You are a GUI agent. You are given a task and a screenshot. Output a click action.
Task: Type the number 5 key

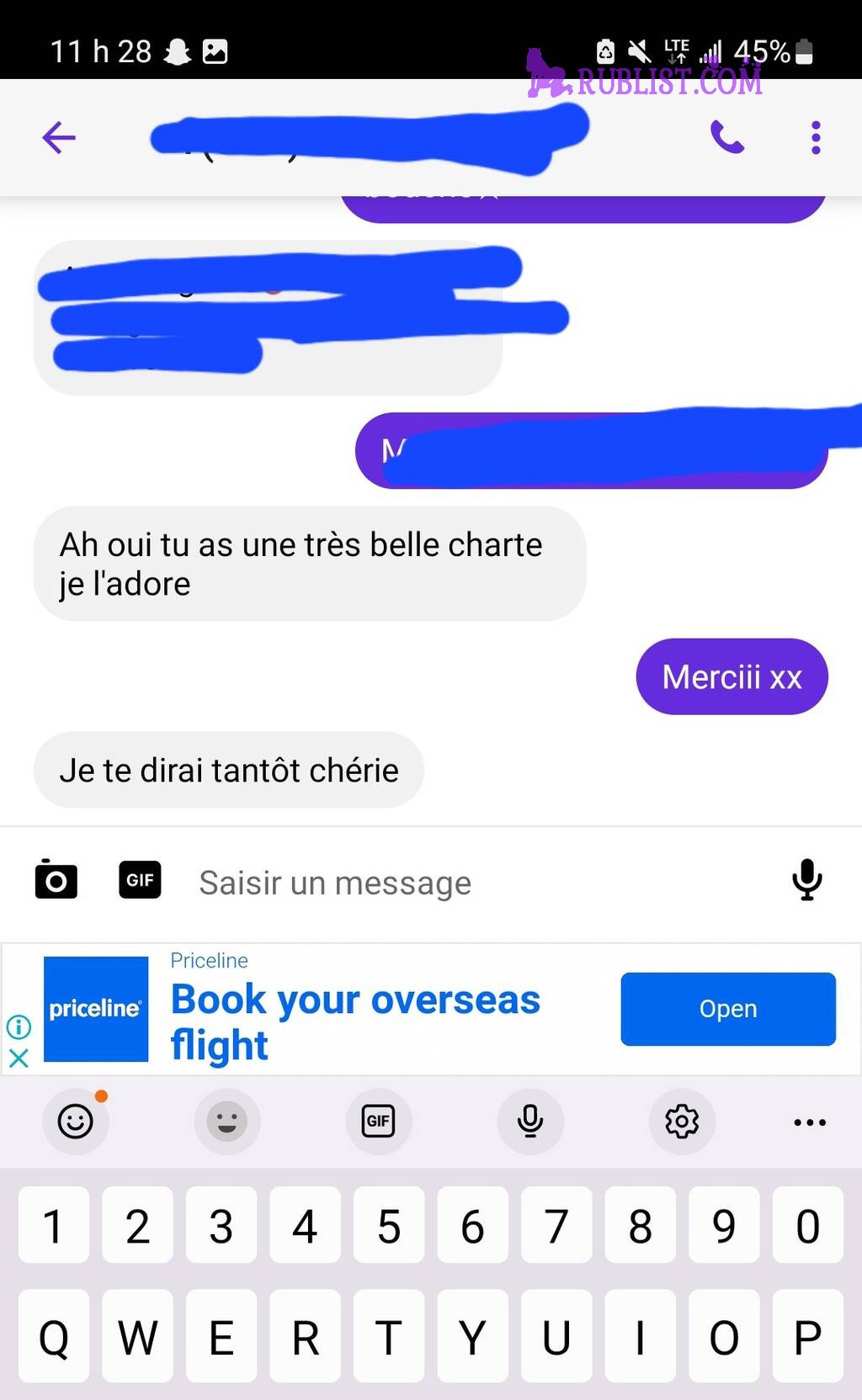coord(389,1226)
